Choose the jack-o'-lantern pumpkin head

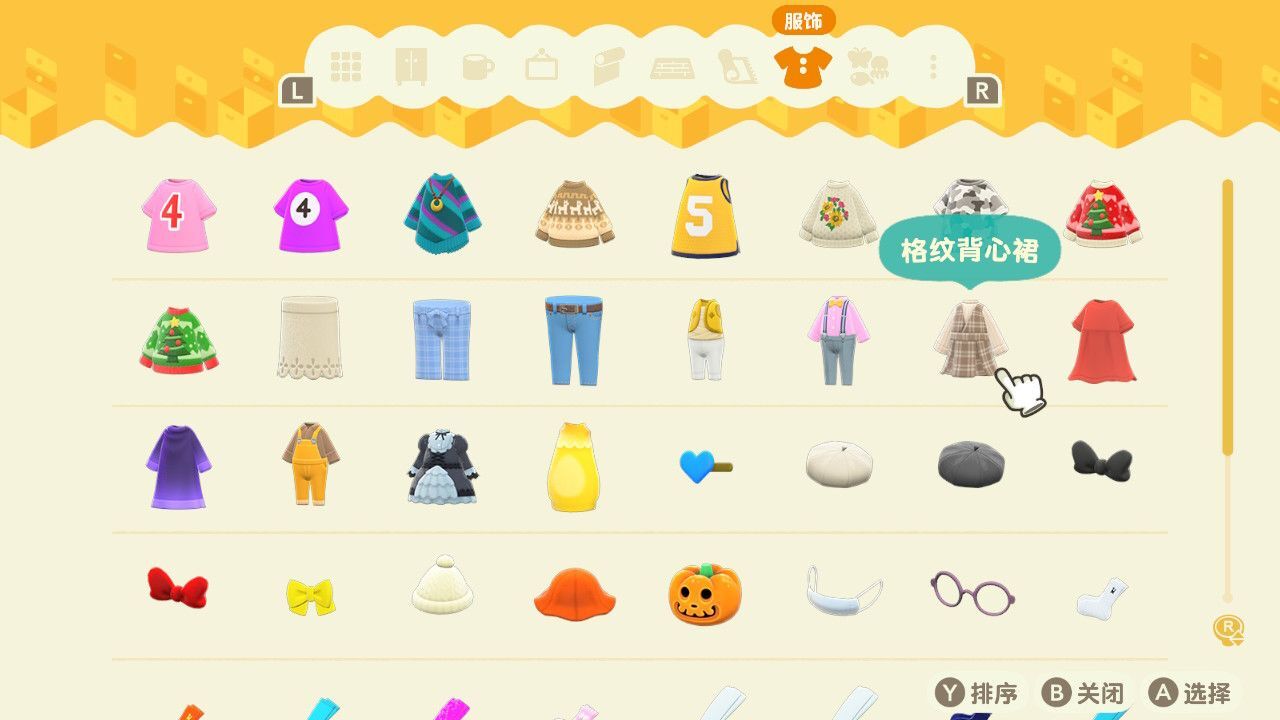click(x=705, y=593)
